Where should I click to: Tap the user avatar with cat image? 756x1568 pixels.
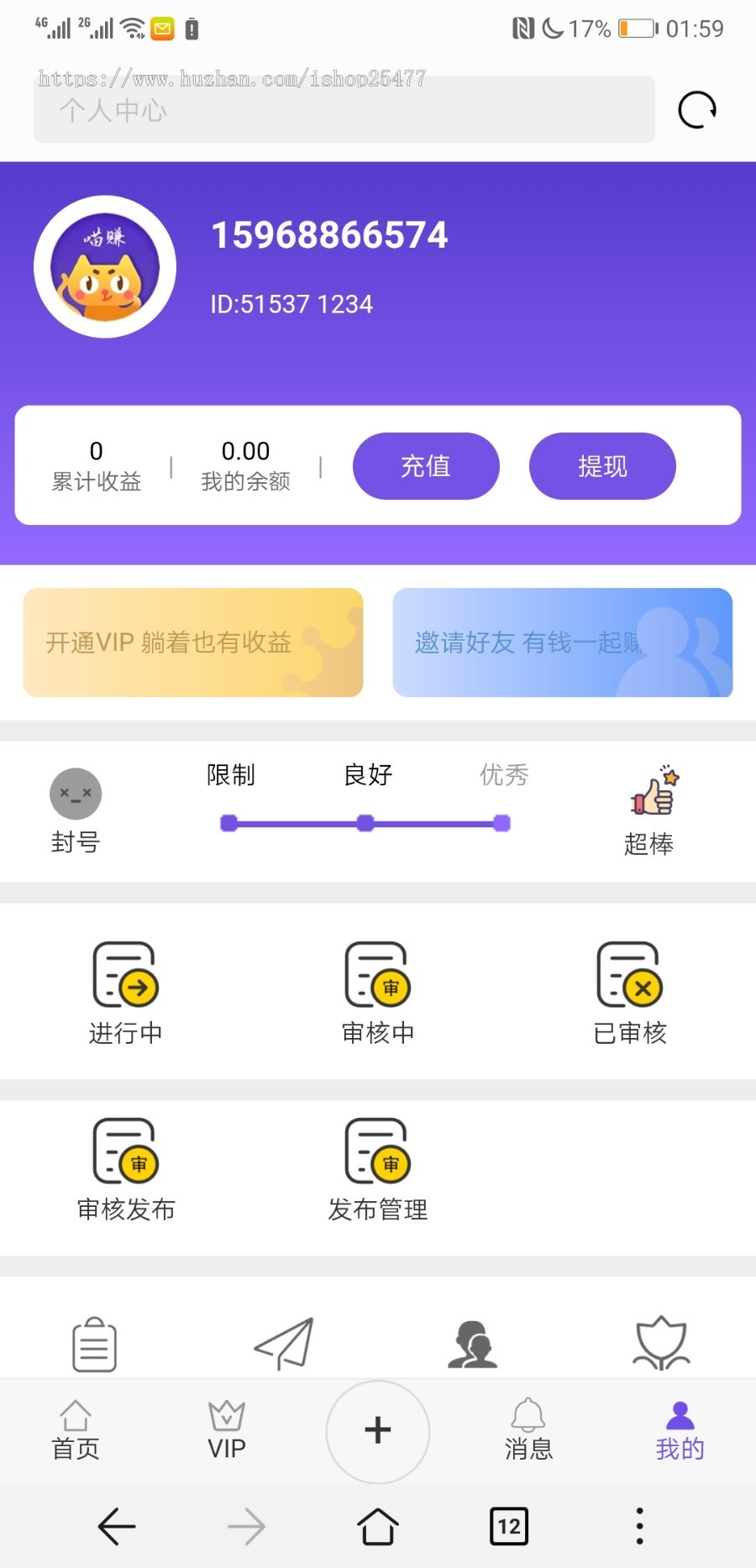[x=104, y=265]
